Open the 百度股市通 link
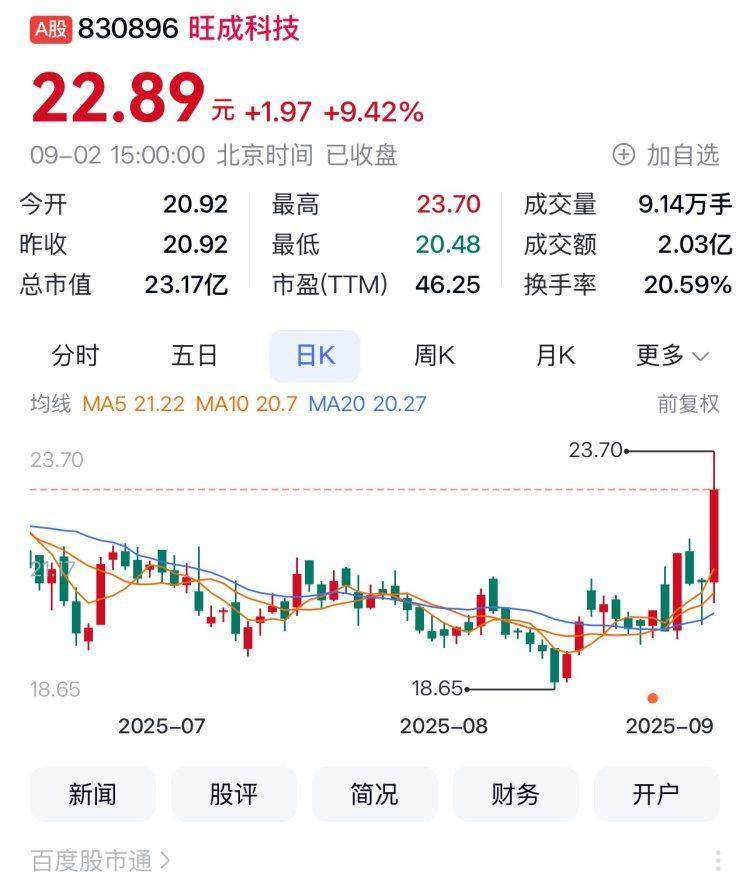Viewport: 750px width, 881px height. point(100,860)
